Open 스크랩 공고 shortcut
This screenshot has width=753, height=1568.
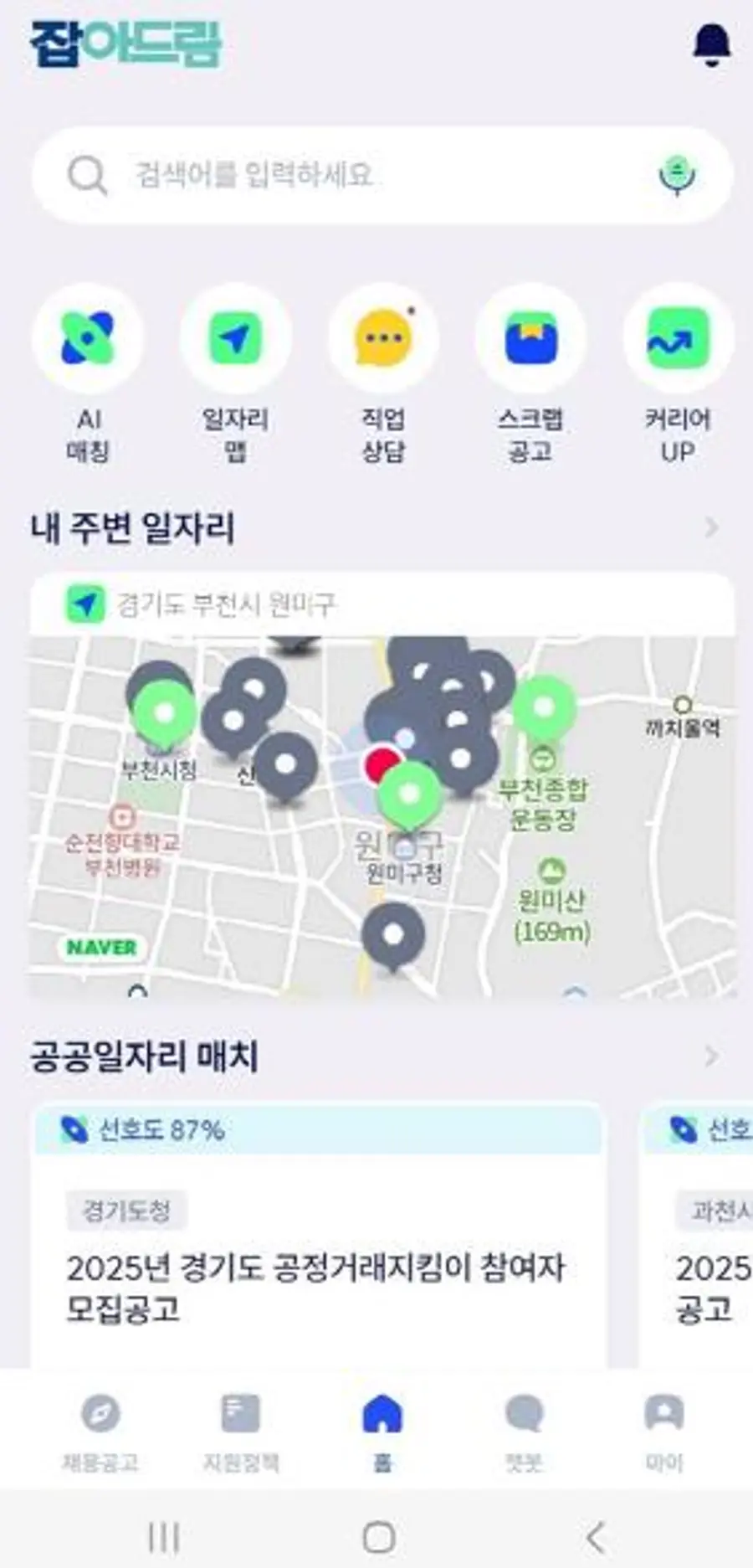click(x=530, y=339)
